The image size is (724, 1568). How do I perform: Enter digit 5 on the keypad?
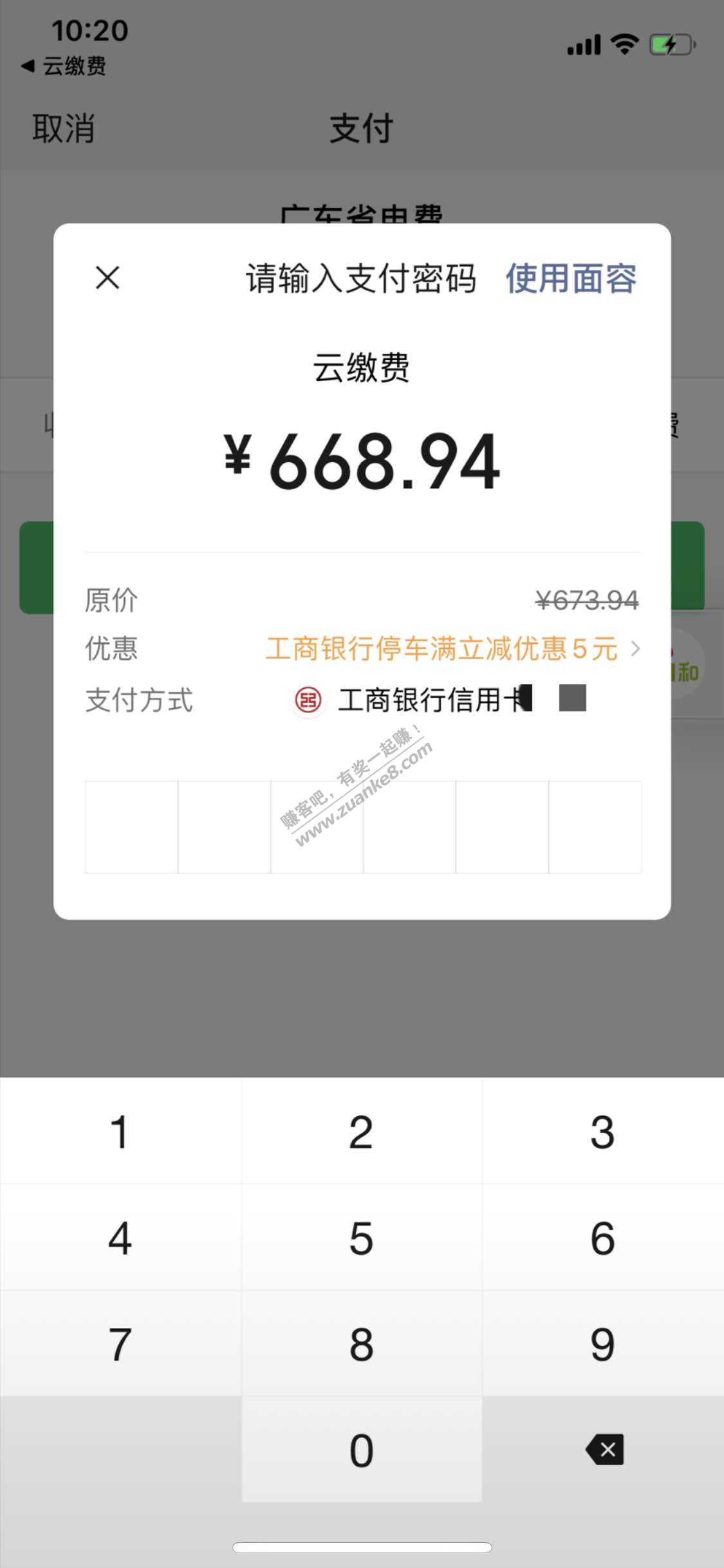click(x=361, y=1238)
